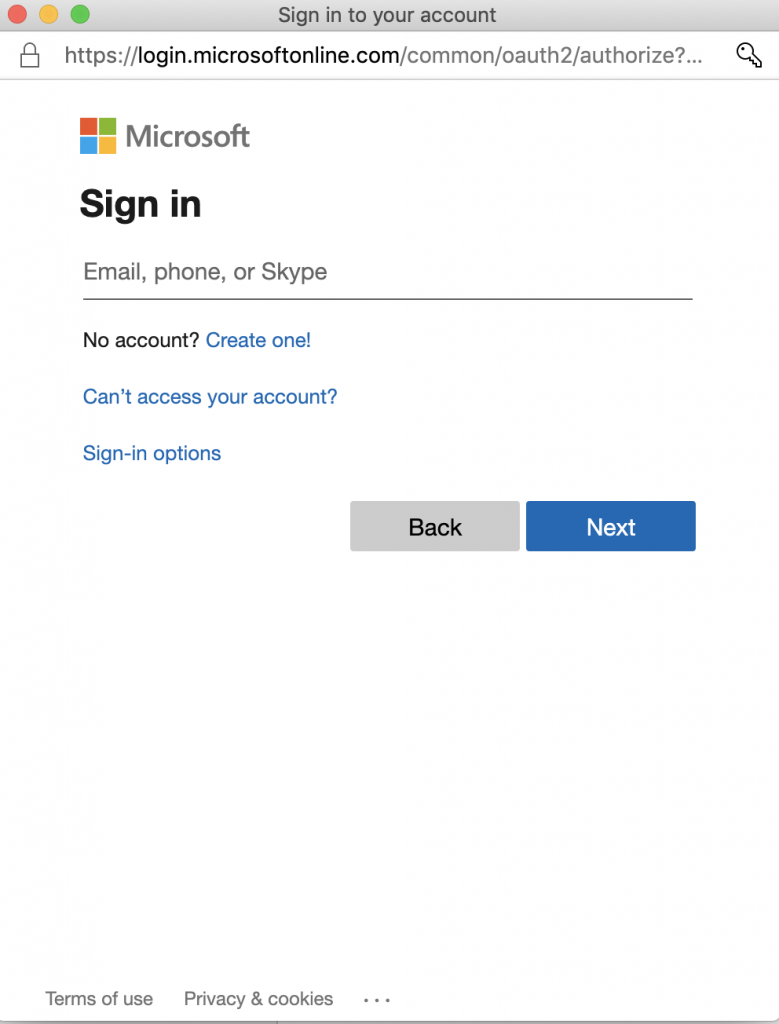Viewport: 779px width, 1024px height.
Task: Select the red square in the Microsoft logo
Action: pos(88,128)
